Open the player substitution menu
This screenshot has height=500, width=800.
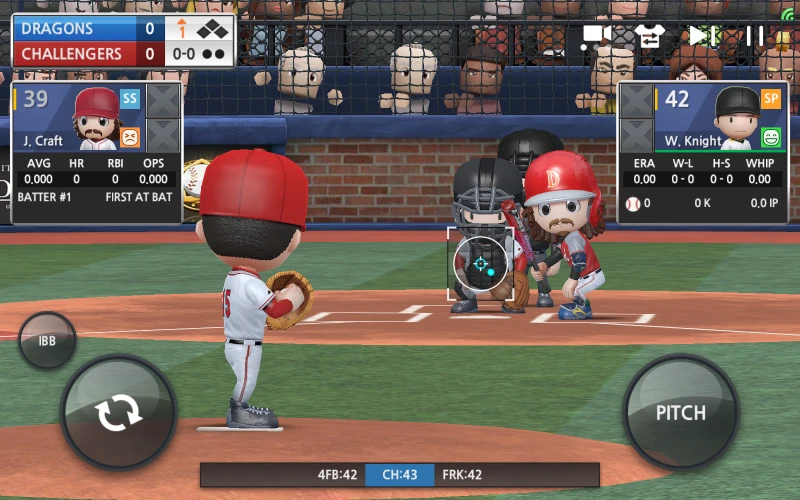650,36
